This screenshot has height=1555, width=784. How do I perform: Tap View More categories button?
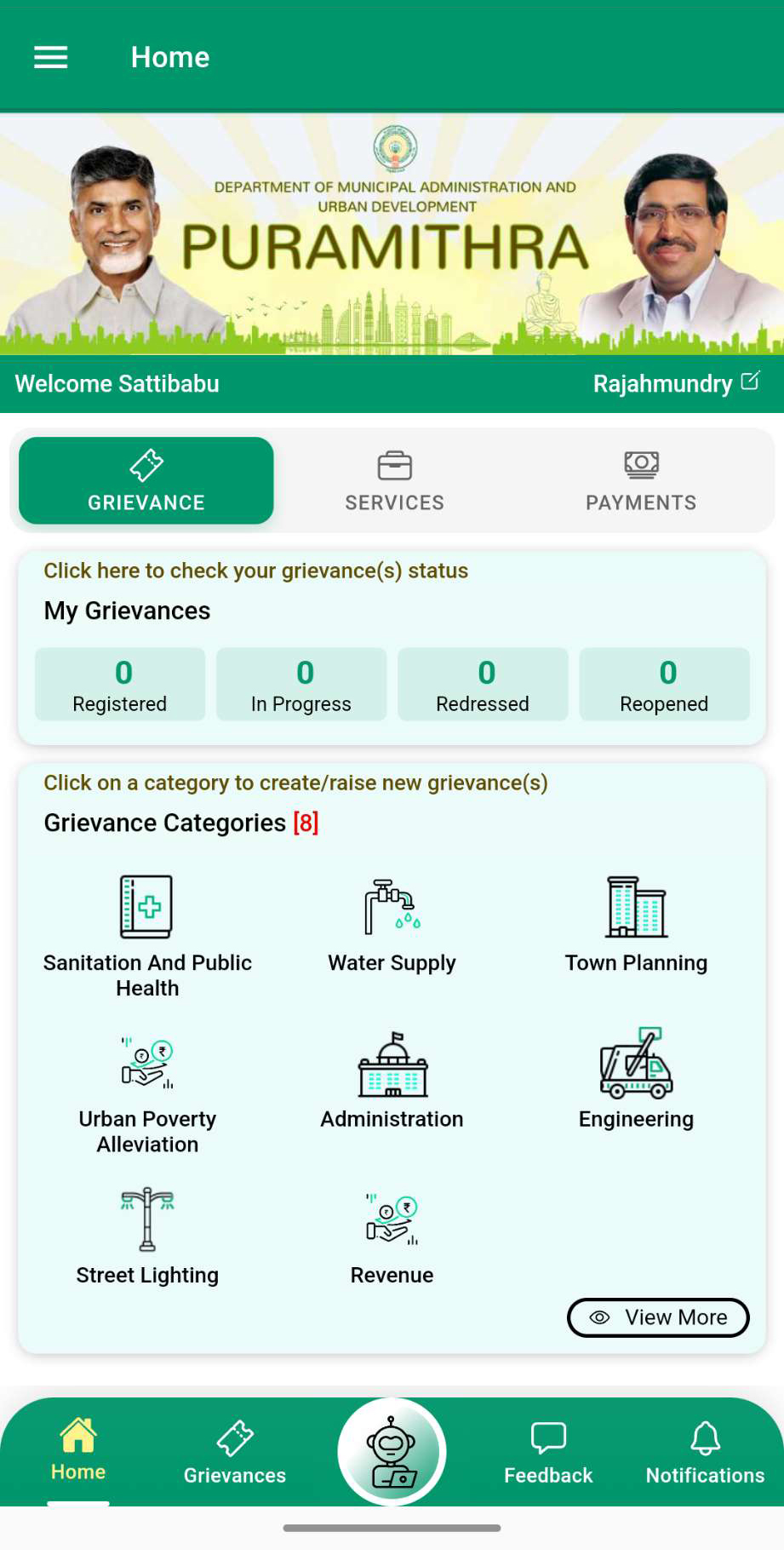click(658, 1317)
